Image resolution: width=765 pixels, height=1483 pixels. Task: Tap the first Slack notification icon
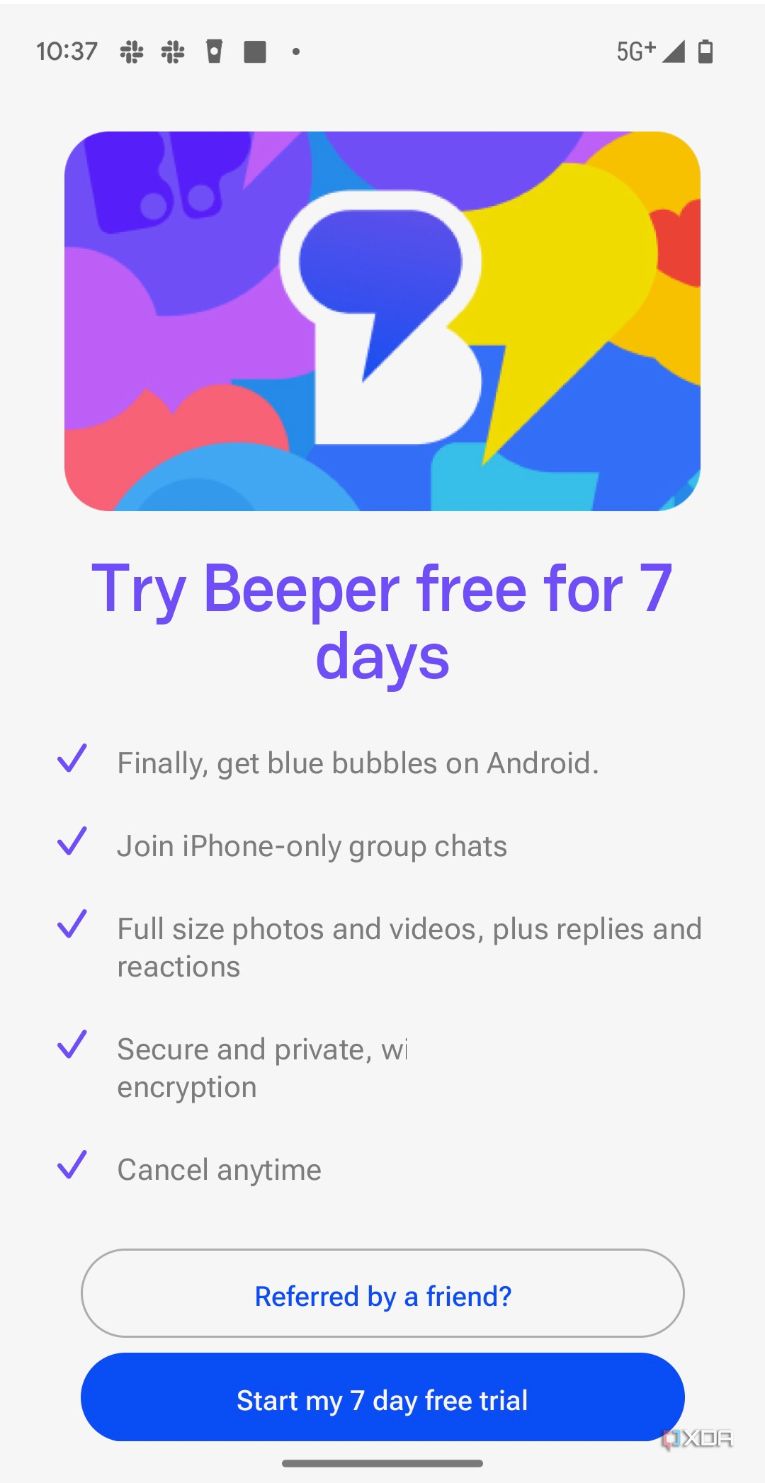133,52
